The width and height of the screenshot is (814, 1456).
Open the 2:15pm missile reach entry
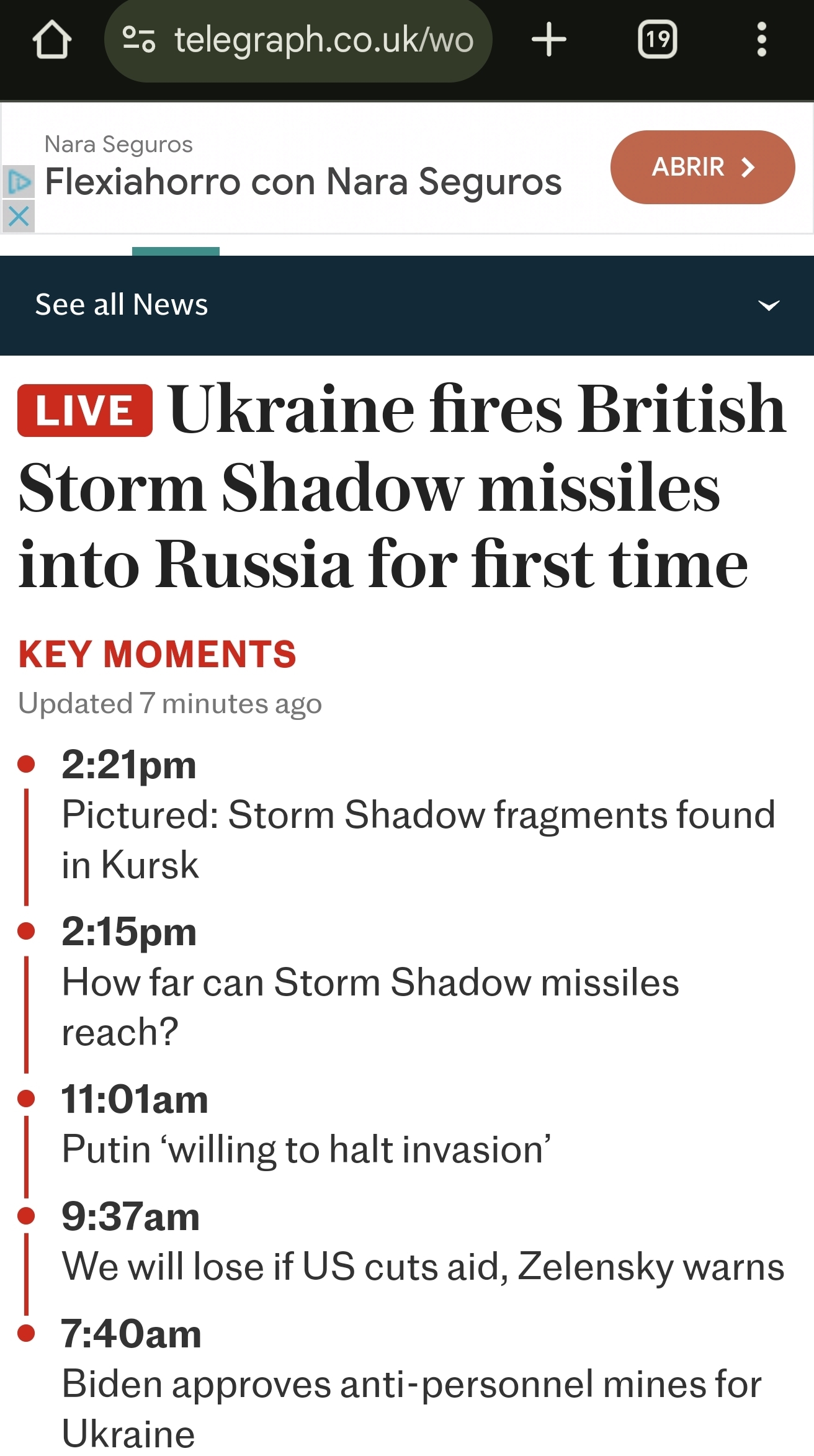point(370,1007)
